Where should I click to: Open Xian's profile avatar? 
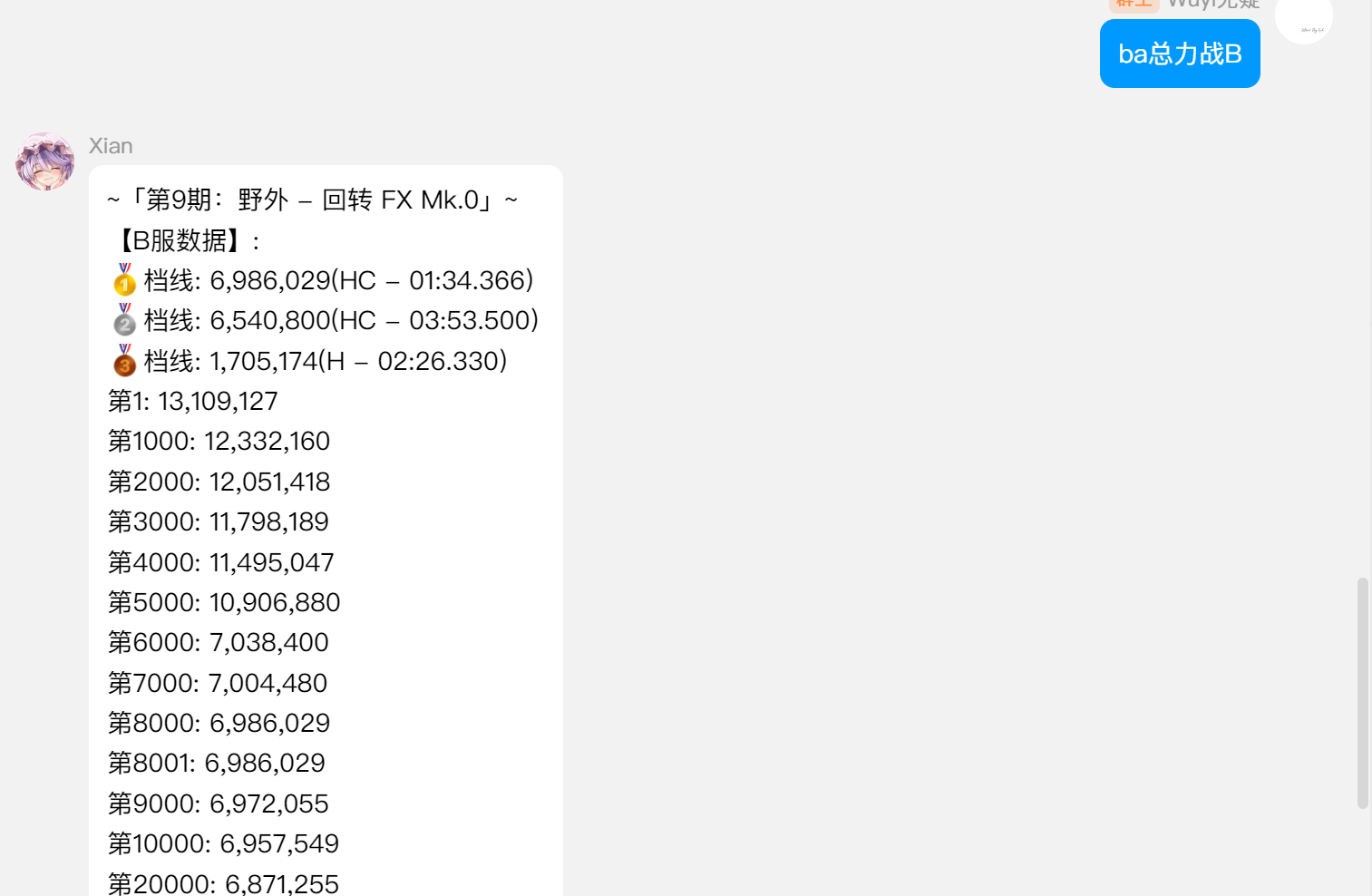point(44,161)
